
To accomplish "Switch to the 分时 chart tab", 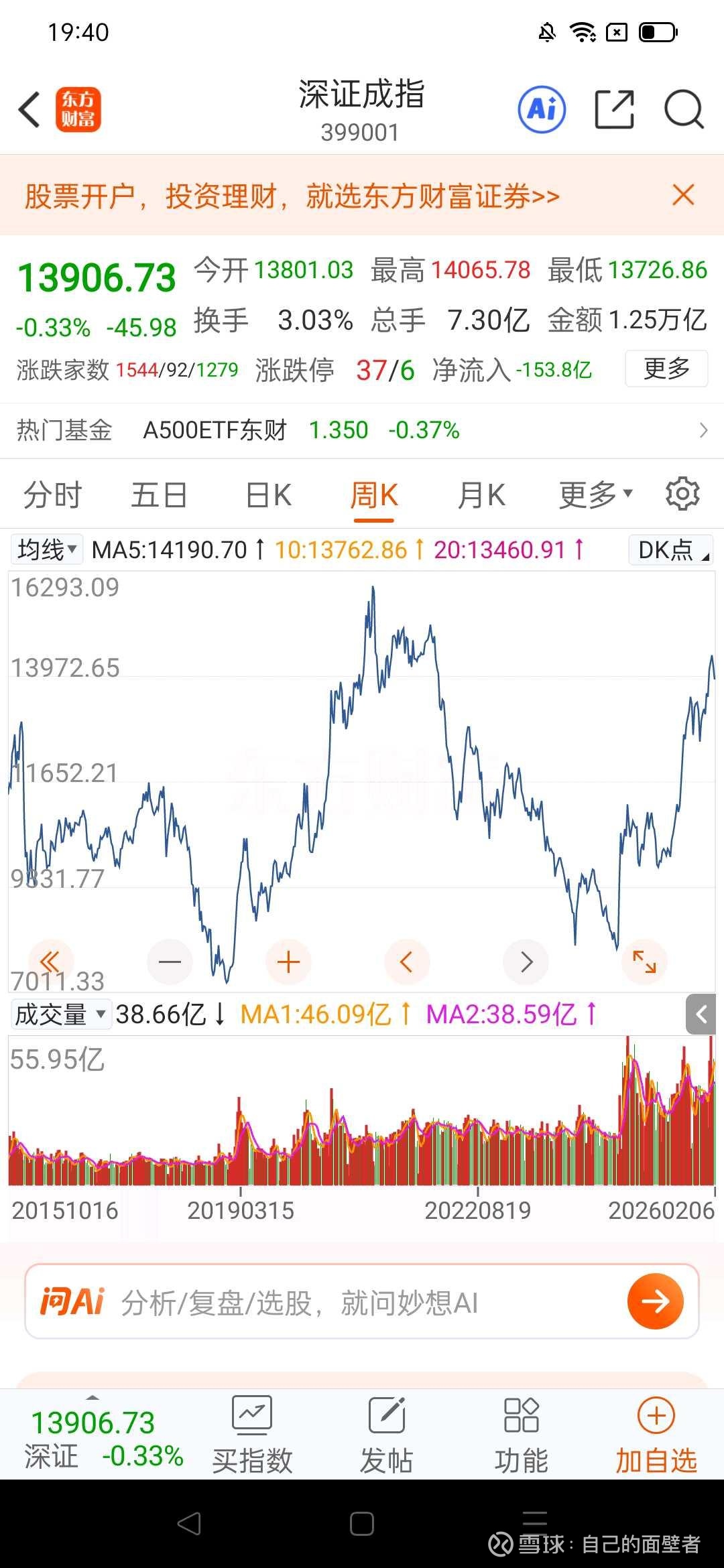I will (x=52, y=496).
